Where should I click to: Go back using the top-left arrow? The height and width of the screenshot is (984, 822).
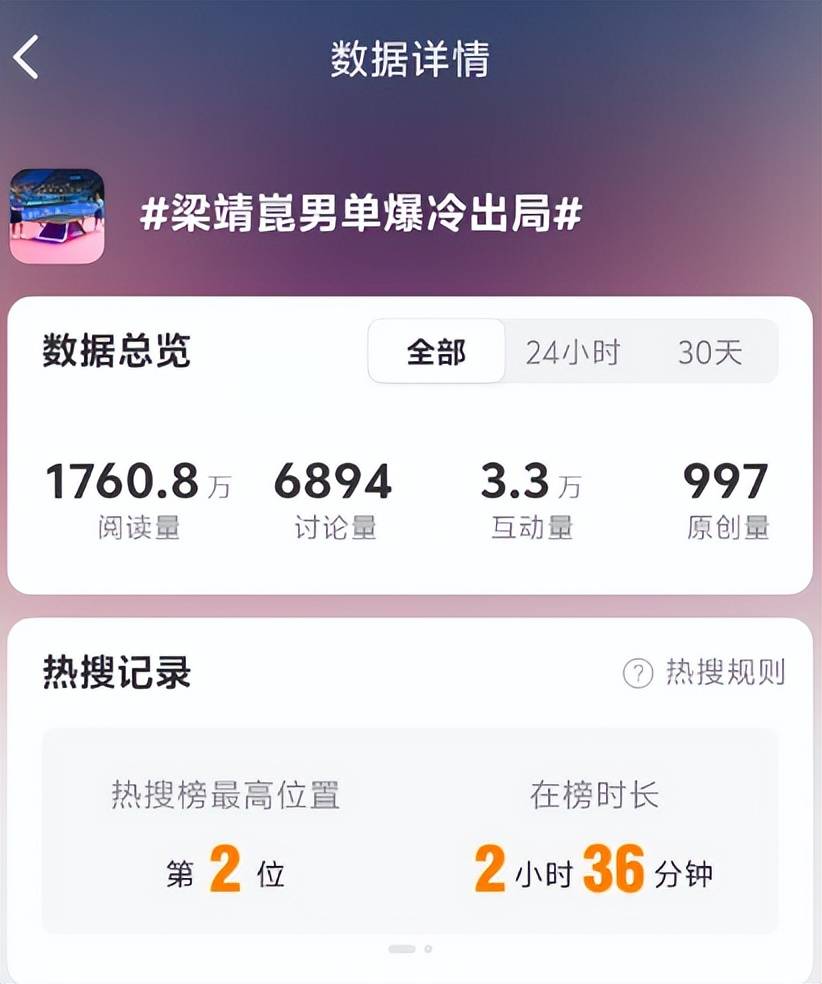pyautogui.click(x=26, y=57)
